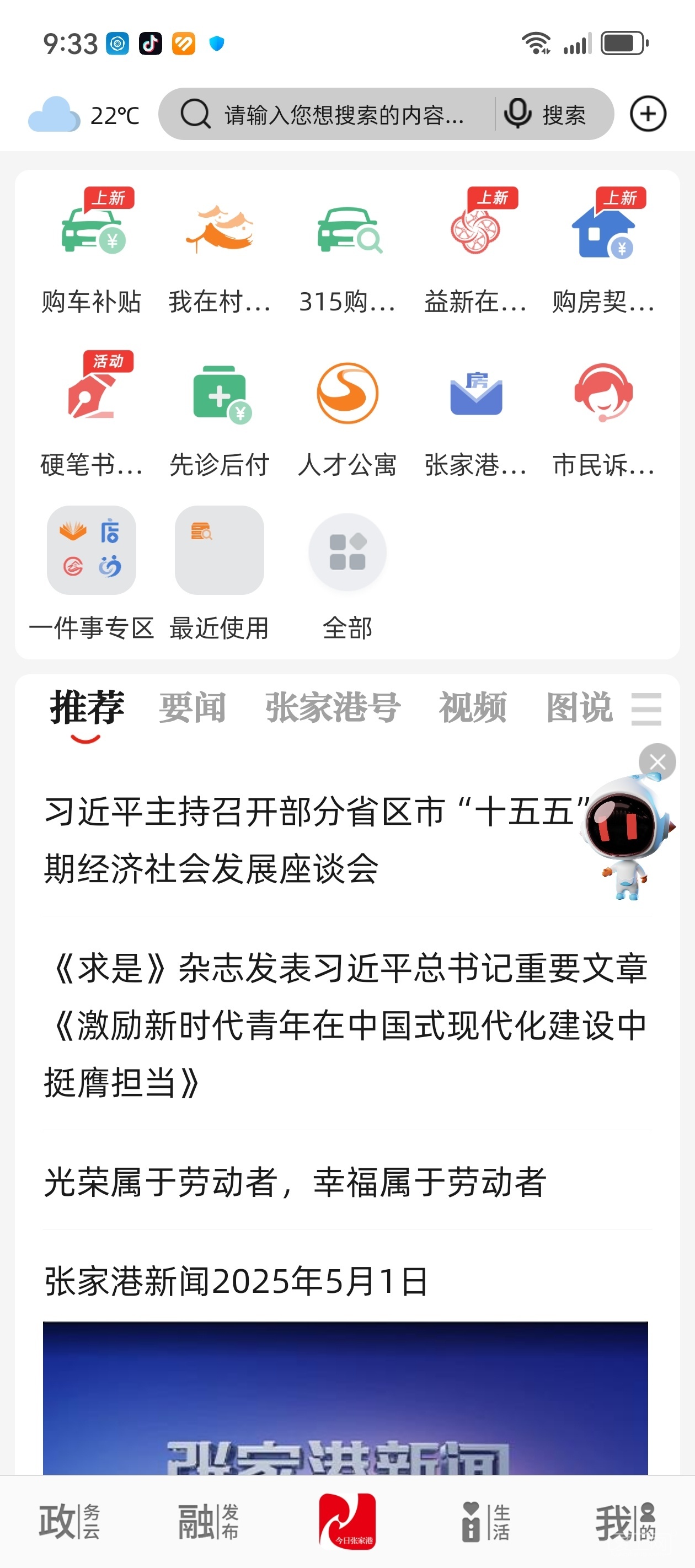Switch to the 生活 tab
The image size is (695, 1568).
(x=486, y=1522)
